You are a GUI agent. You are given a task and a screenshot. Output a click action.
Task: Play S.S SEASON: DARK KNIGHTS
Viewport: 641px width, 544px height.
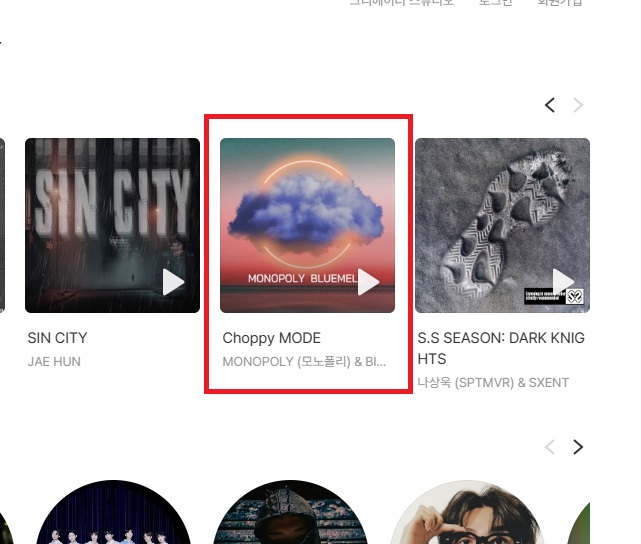pyautogui.click(x=563, y=281)
